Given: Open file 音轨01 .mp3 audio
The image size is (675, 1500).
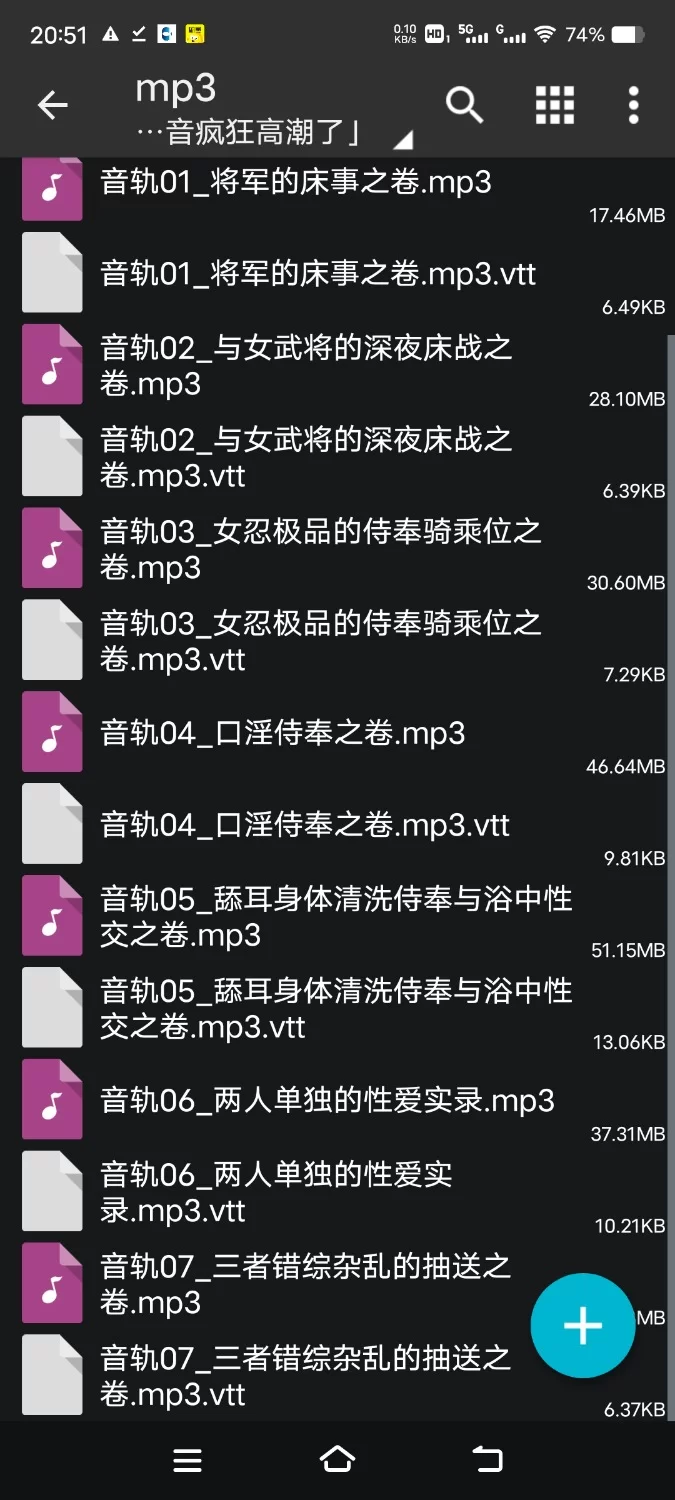Looking at the screenshot, I should pyautogui.click(x=296, y=184).
